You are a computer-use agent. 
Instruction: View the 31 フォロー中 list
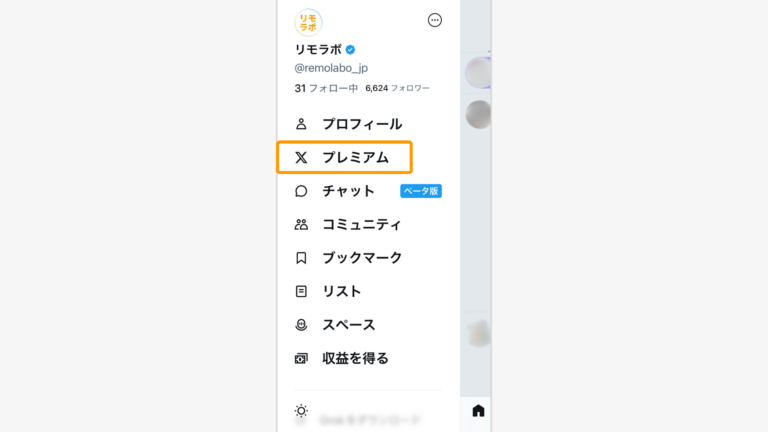click(x=326, y=88)
